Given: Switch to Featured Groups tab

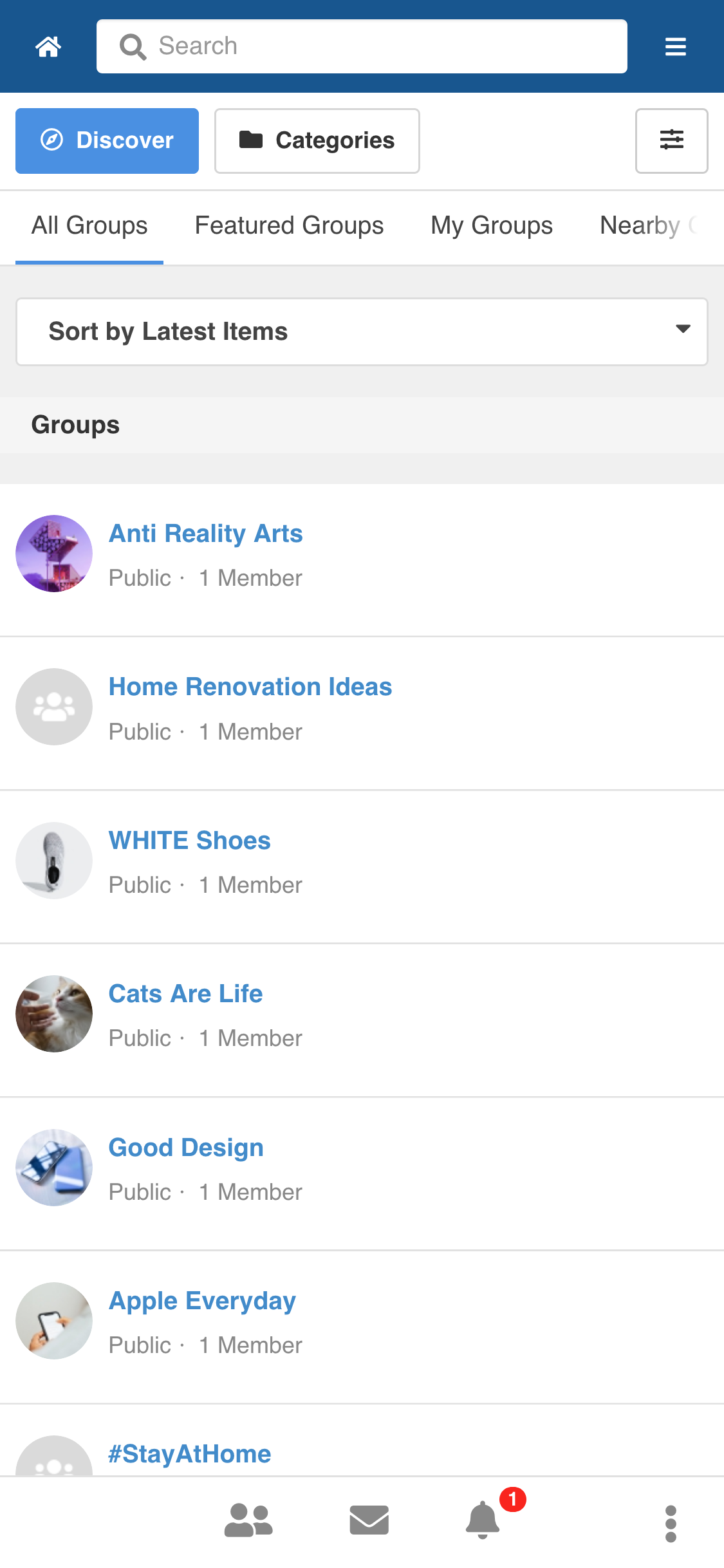Looking at the screenshot, I should [x=289, y=226].
